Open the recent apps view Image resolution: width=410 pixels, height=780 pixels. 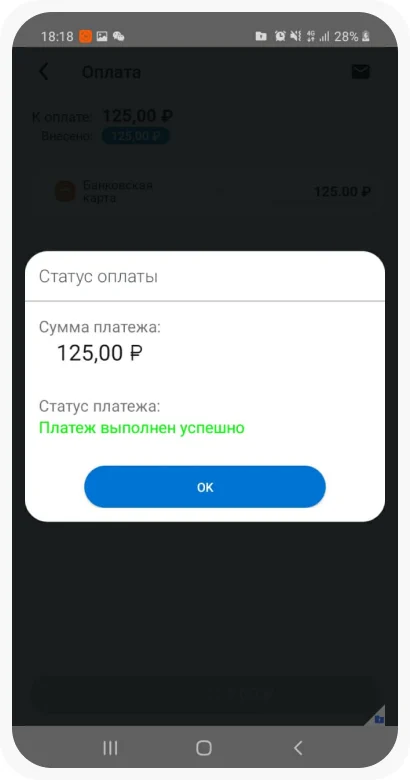[x=110, y=747]
